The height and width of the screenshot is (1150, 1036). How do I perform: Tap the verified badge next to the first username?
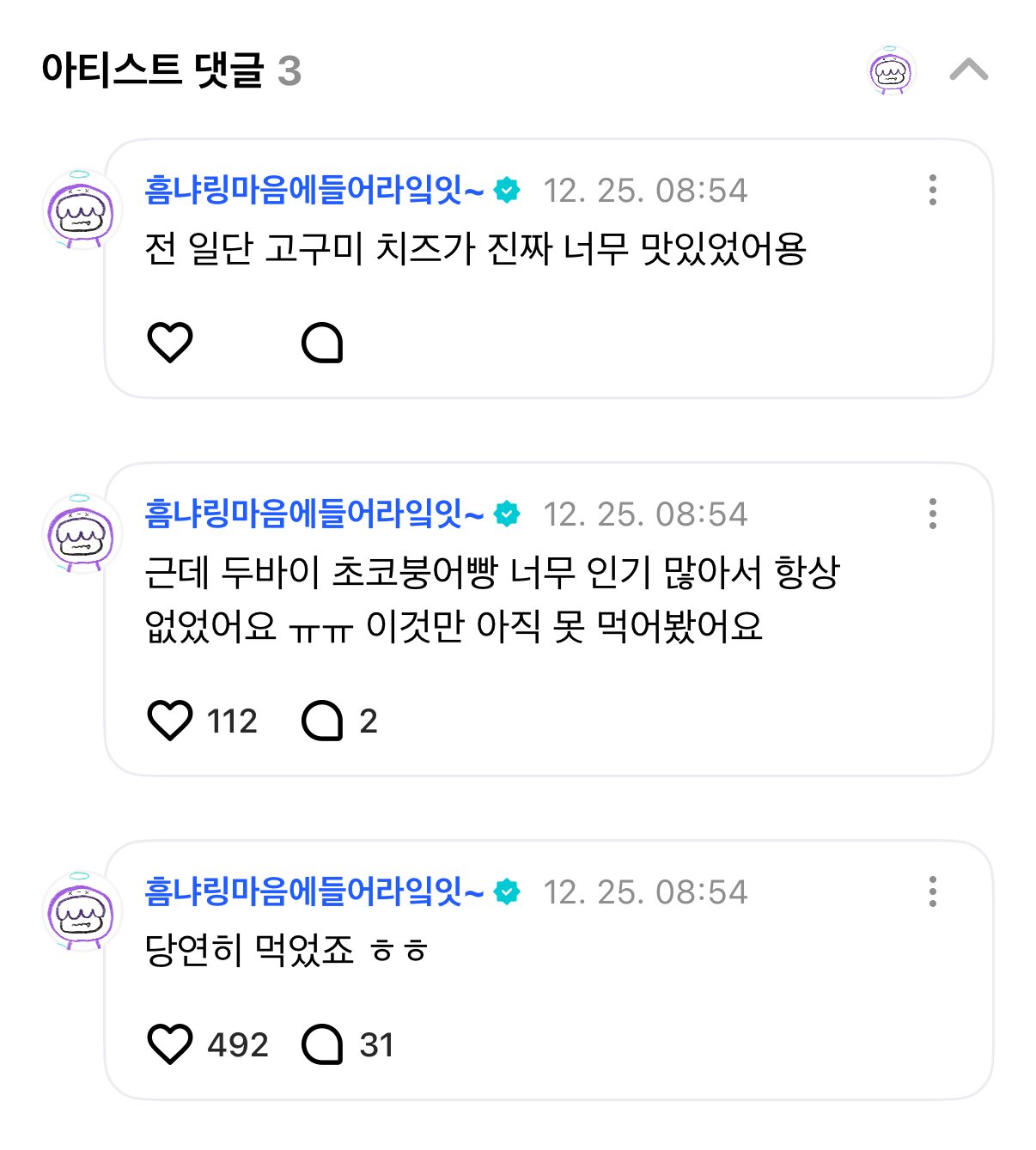point(507,191)
